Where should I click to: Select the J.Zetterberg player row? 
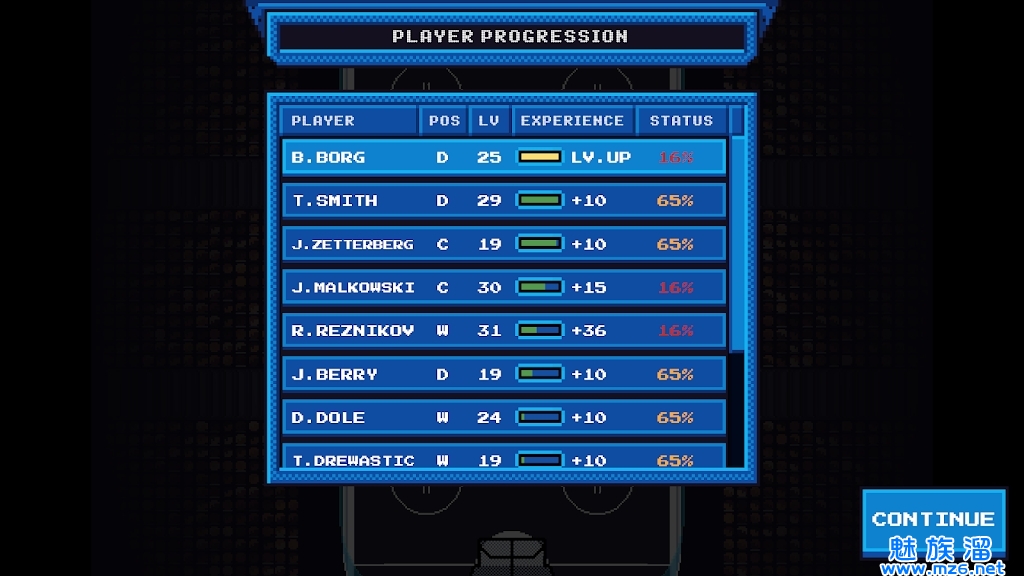504,244
